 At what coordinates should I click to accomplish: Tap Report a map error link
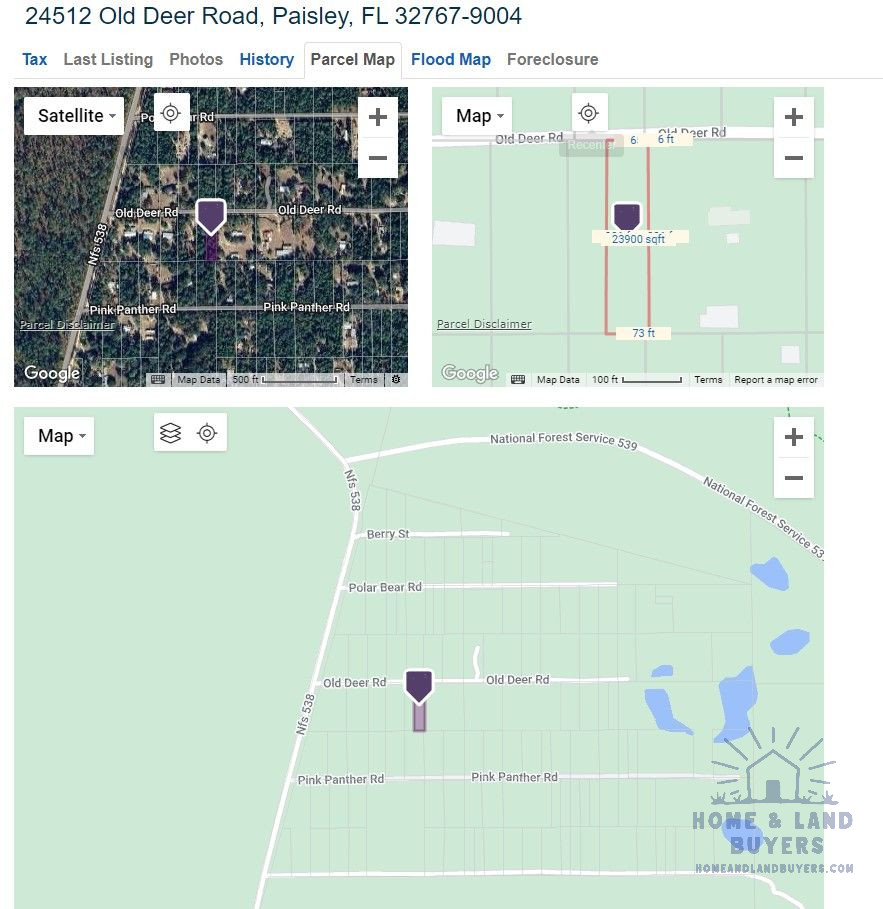tap(776, 380)
